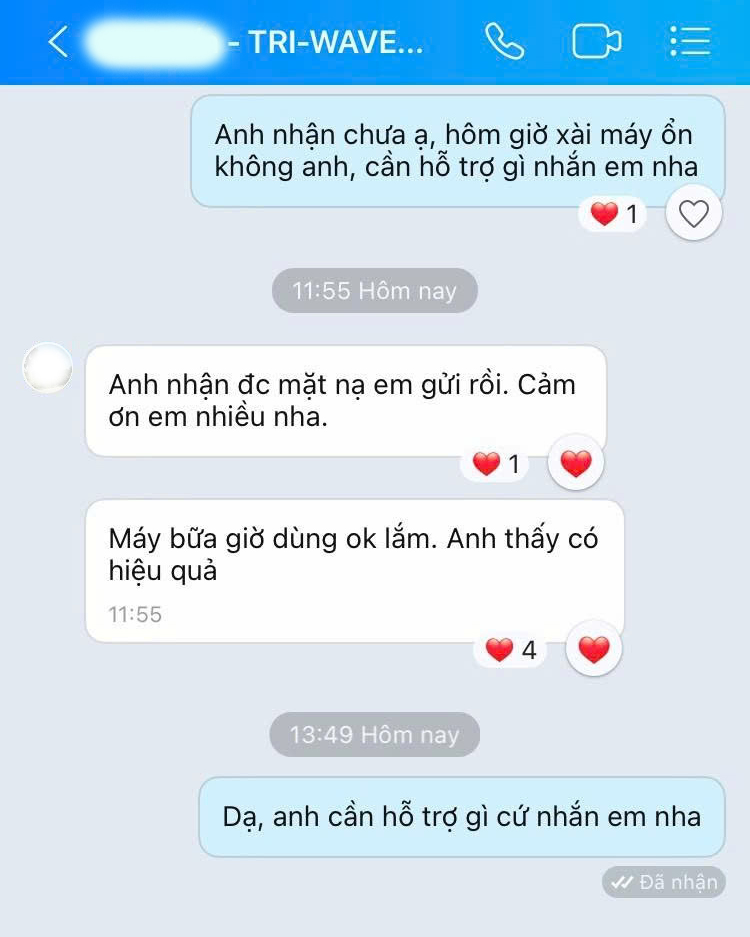View the 4 reactions on "Máy bữa giờ" message
The width and height of the screenshot is (750, 937).
pos(512,651)
